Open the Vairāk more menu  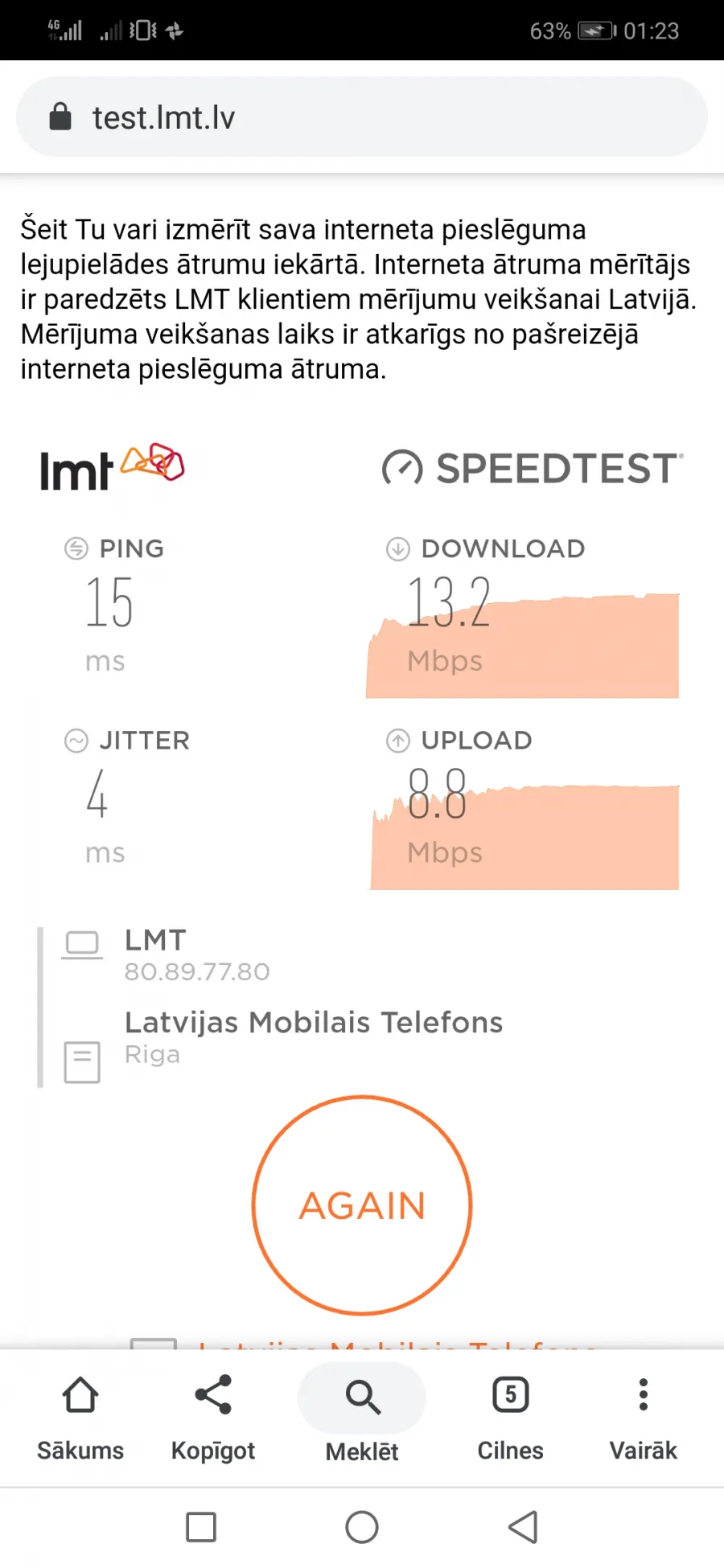(x=644, y=1418)
